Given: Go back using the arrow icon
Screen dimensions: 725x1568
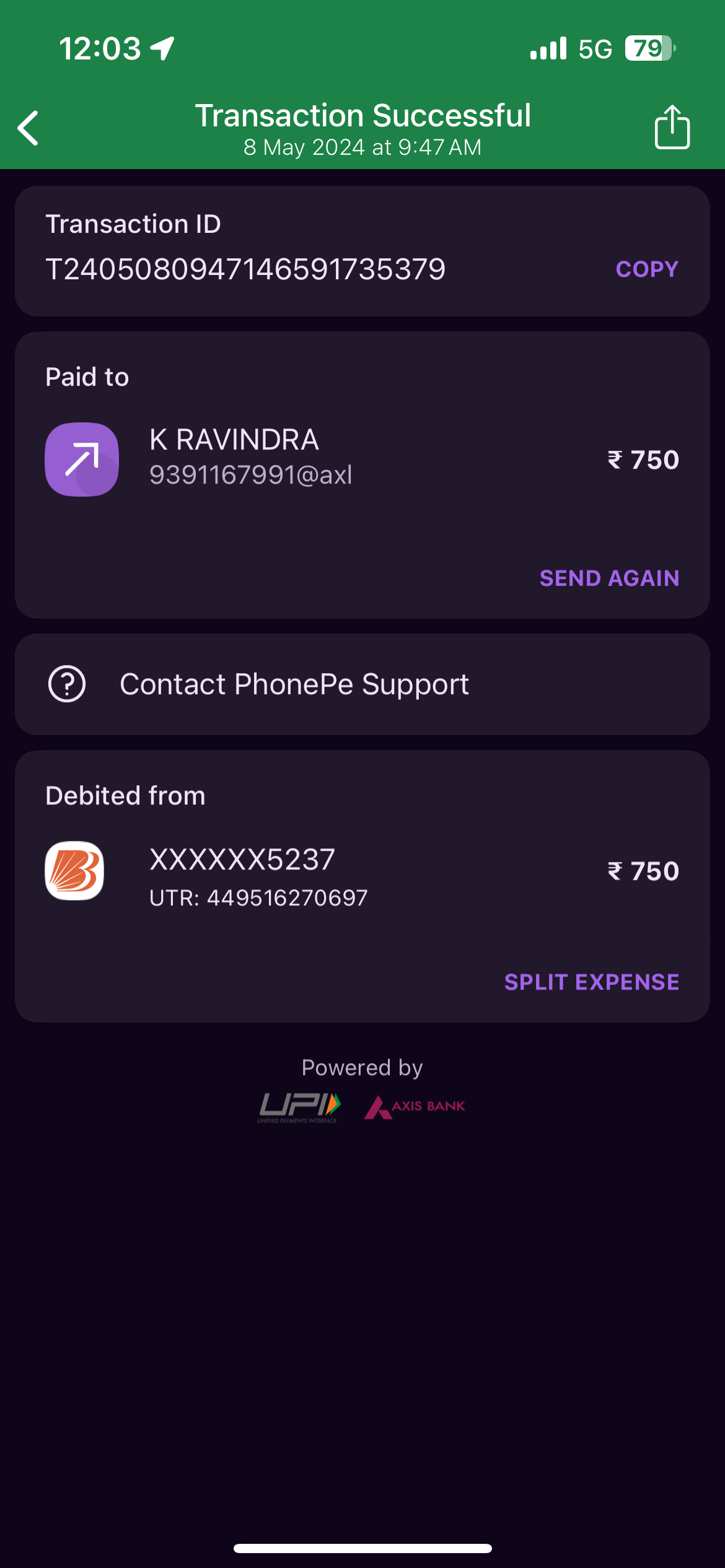Looking at the screenshot, I should coord(29,128).
